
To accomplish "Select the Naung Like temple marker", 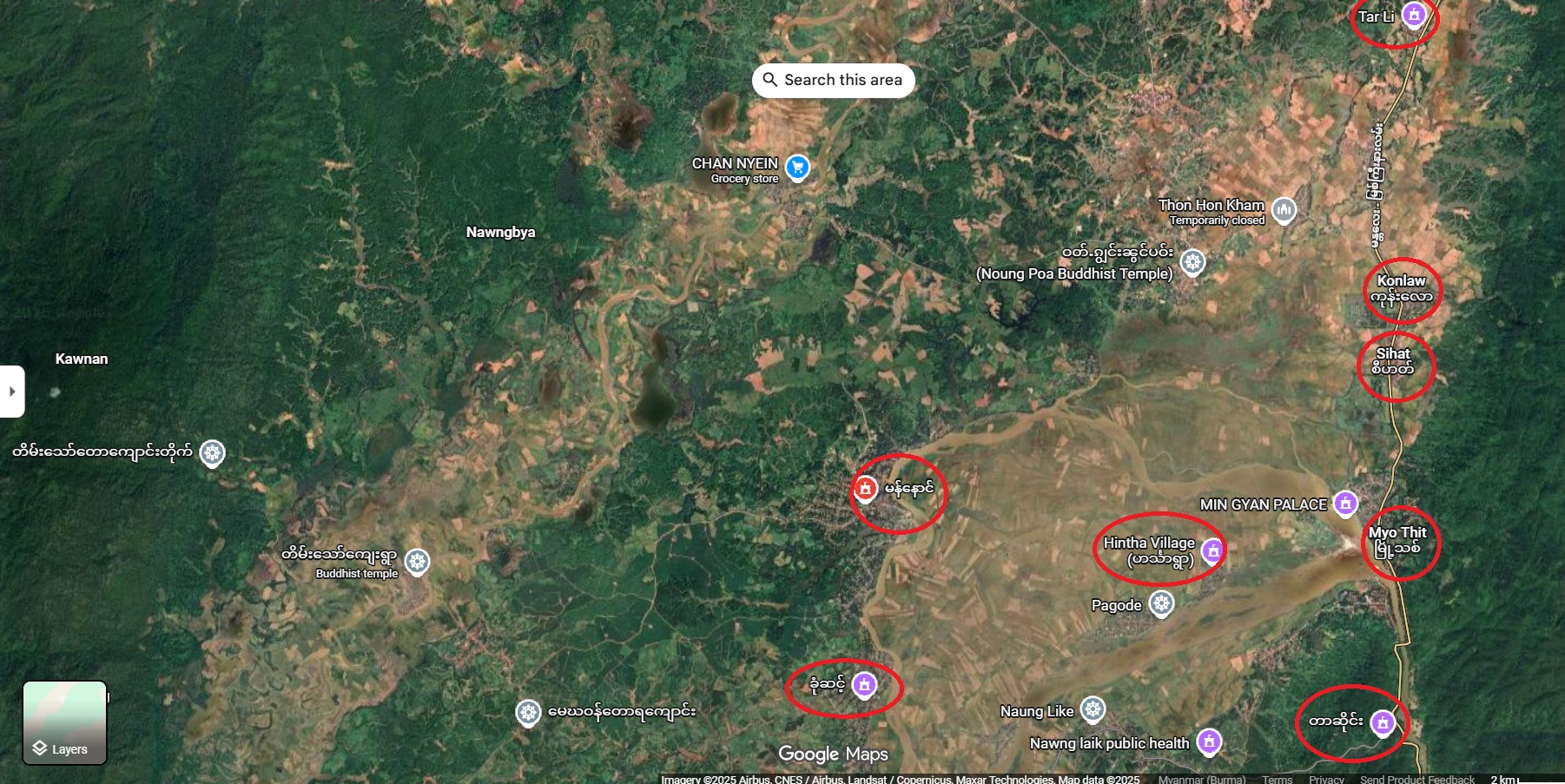I will [1093, 709].
